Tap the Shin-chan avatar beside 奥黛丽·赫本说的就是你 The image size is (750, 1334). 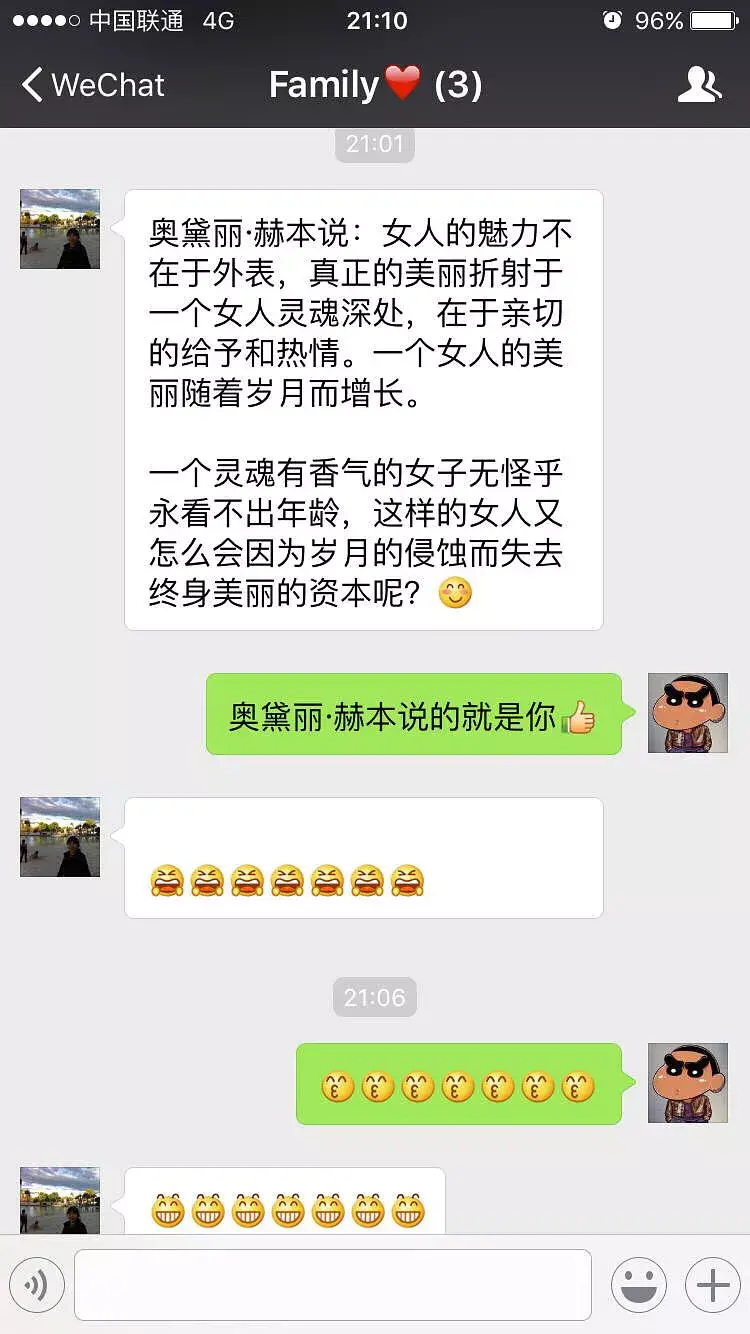pyautogui.click(x=687, y=713)
